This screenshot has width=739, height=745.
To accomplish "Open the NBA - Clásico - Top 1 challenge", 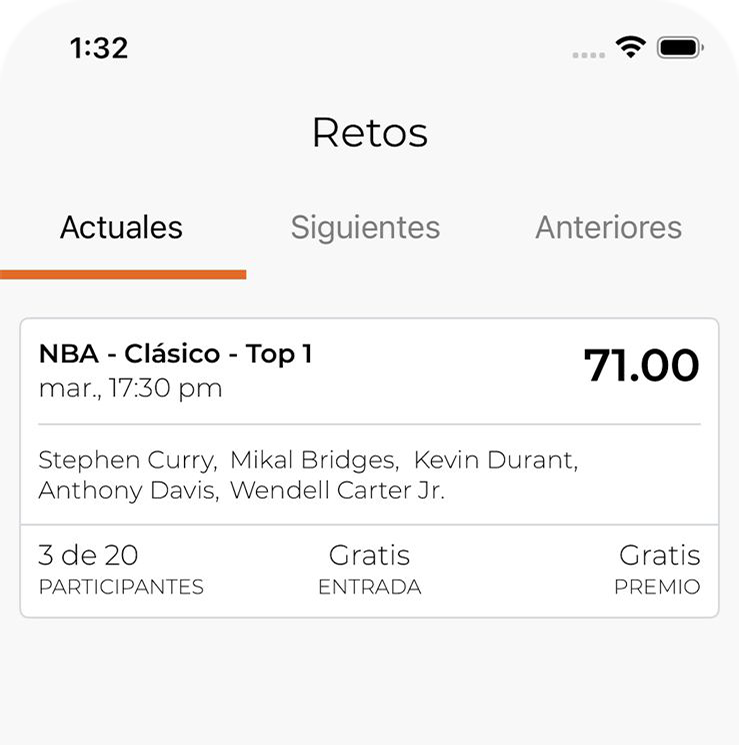I will tap(177, 354).
